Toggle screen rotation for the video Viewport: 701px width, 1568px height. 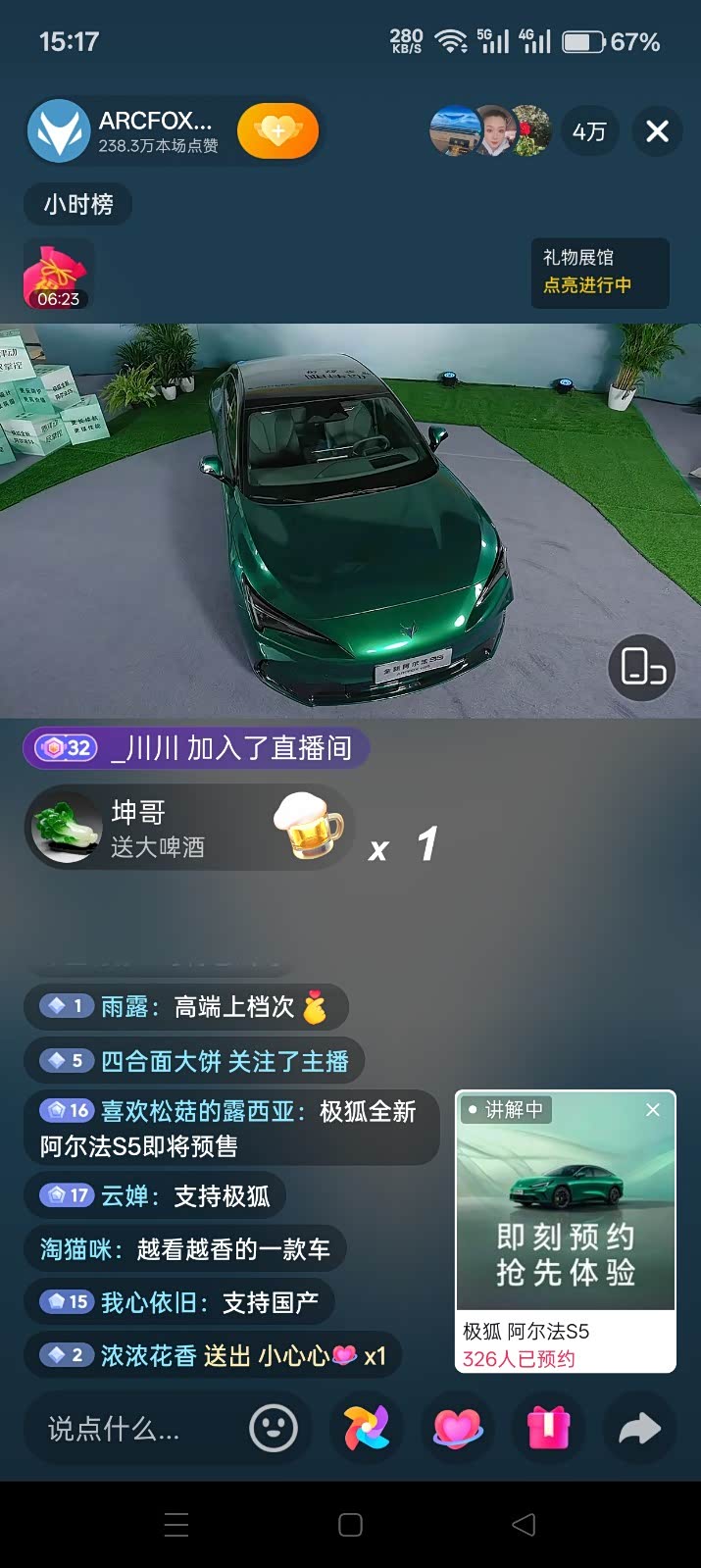click(x=642, y=667)
